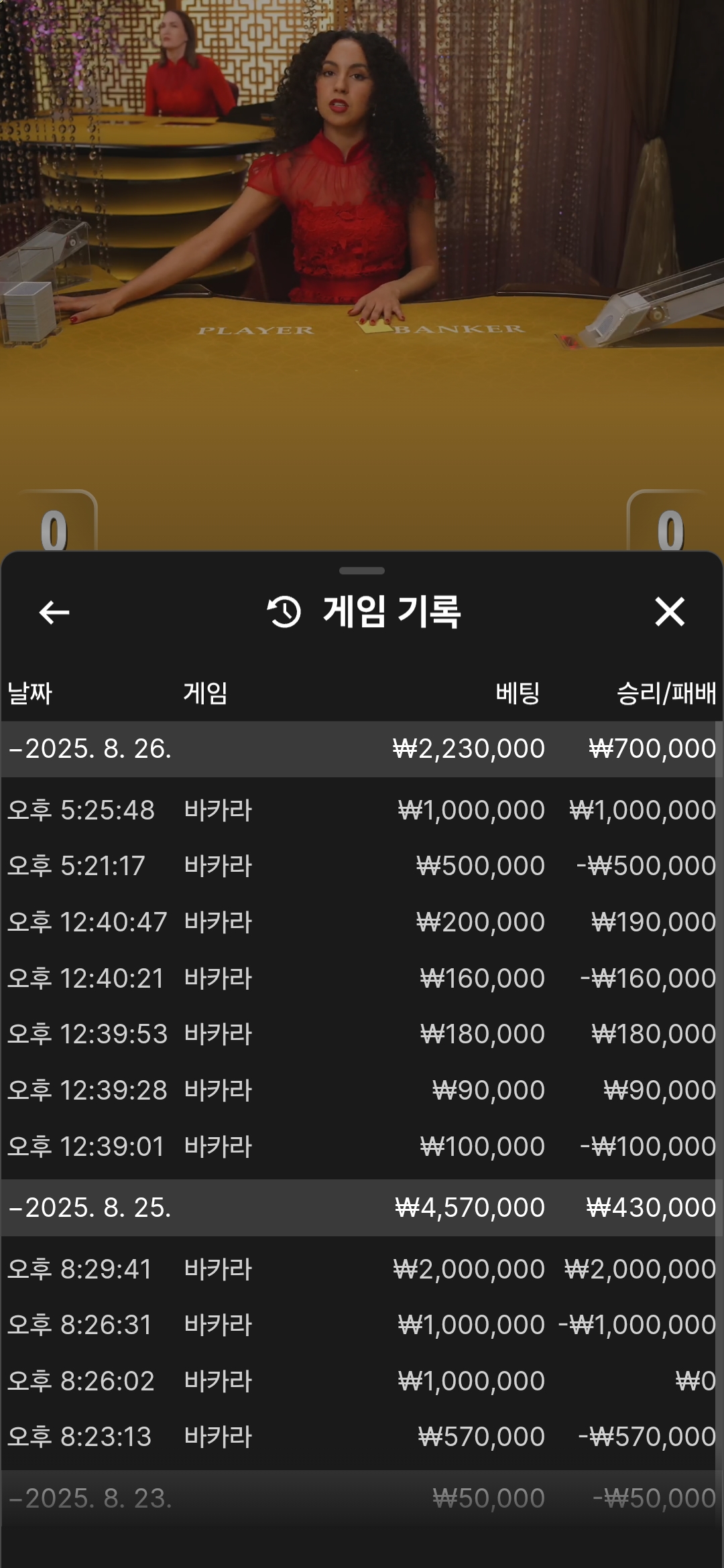Screen dimensions: 724x1568
Task: Select the 오후 8:26:02 바카라 entry
Action: coord(362,1381)
